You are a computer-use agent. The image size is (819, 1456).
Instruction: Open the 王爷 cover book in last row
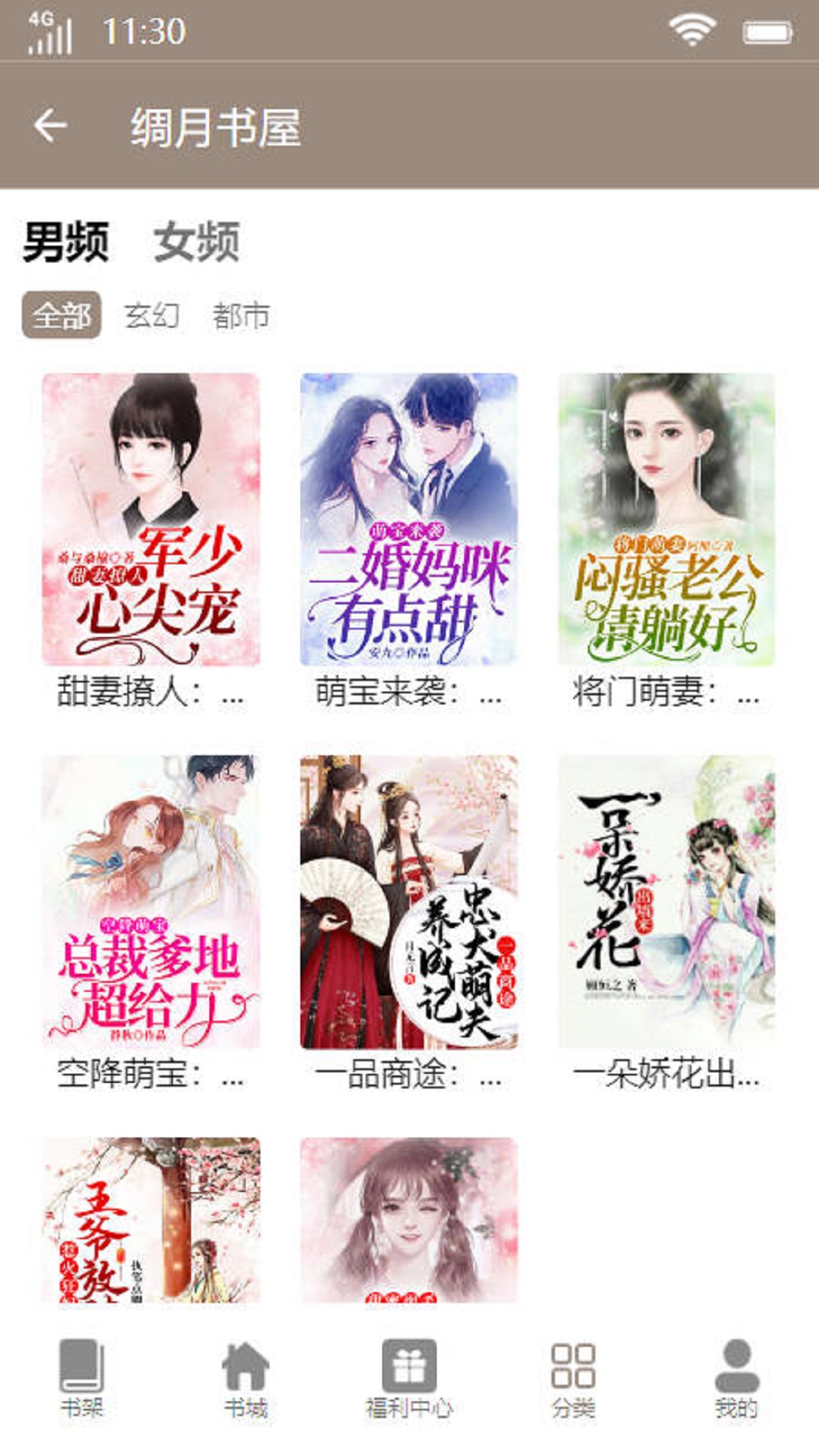151,1219
